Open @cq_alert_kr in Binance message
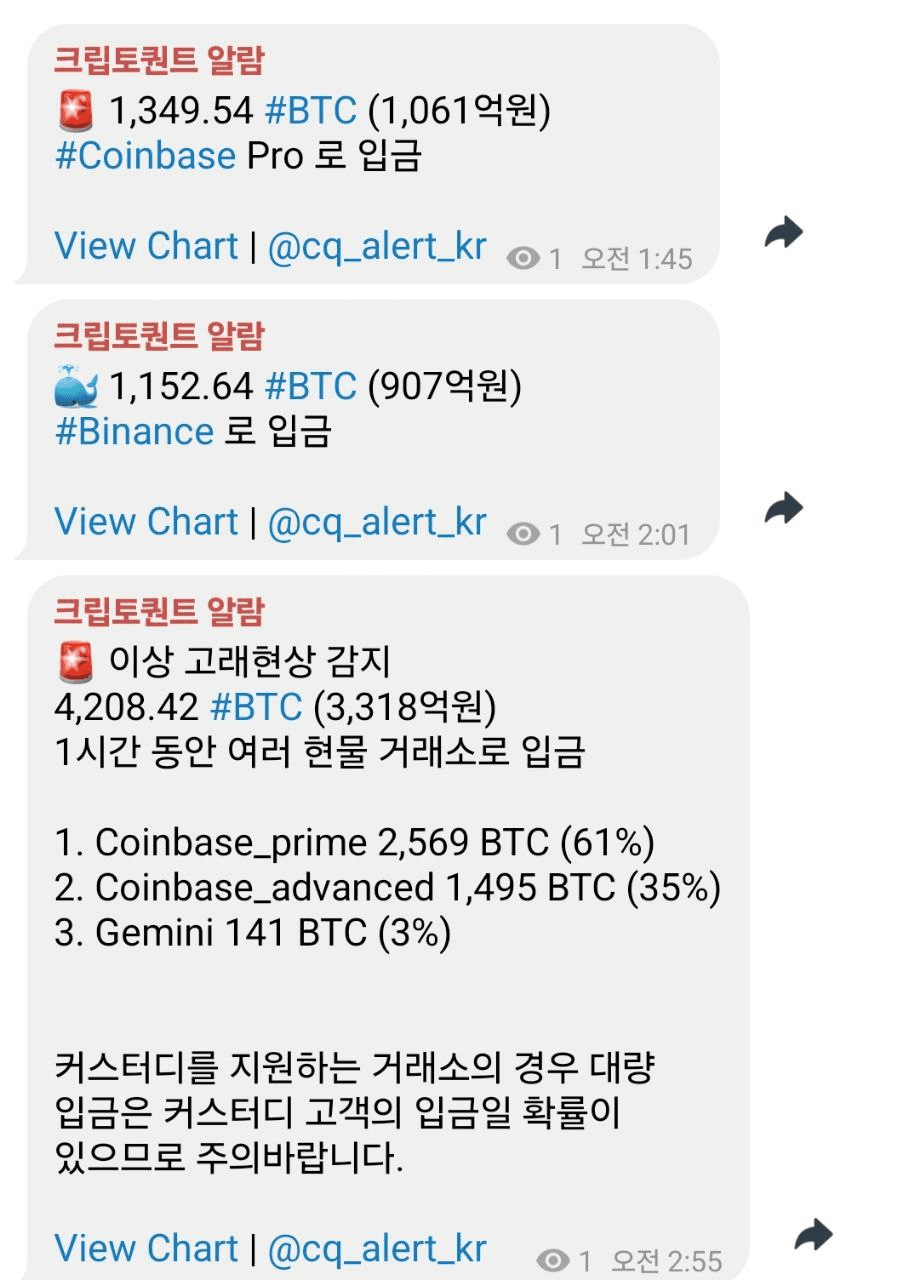919x1280 pixels. [377, 521]
